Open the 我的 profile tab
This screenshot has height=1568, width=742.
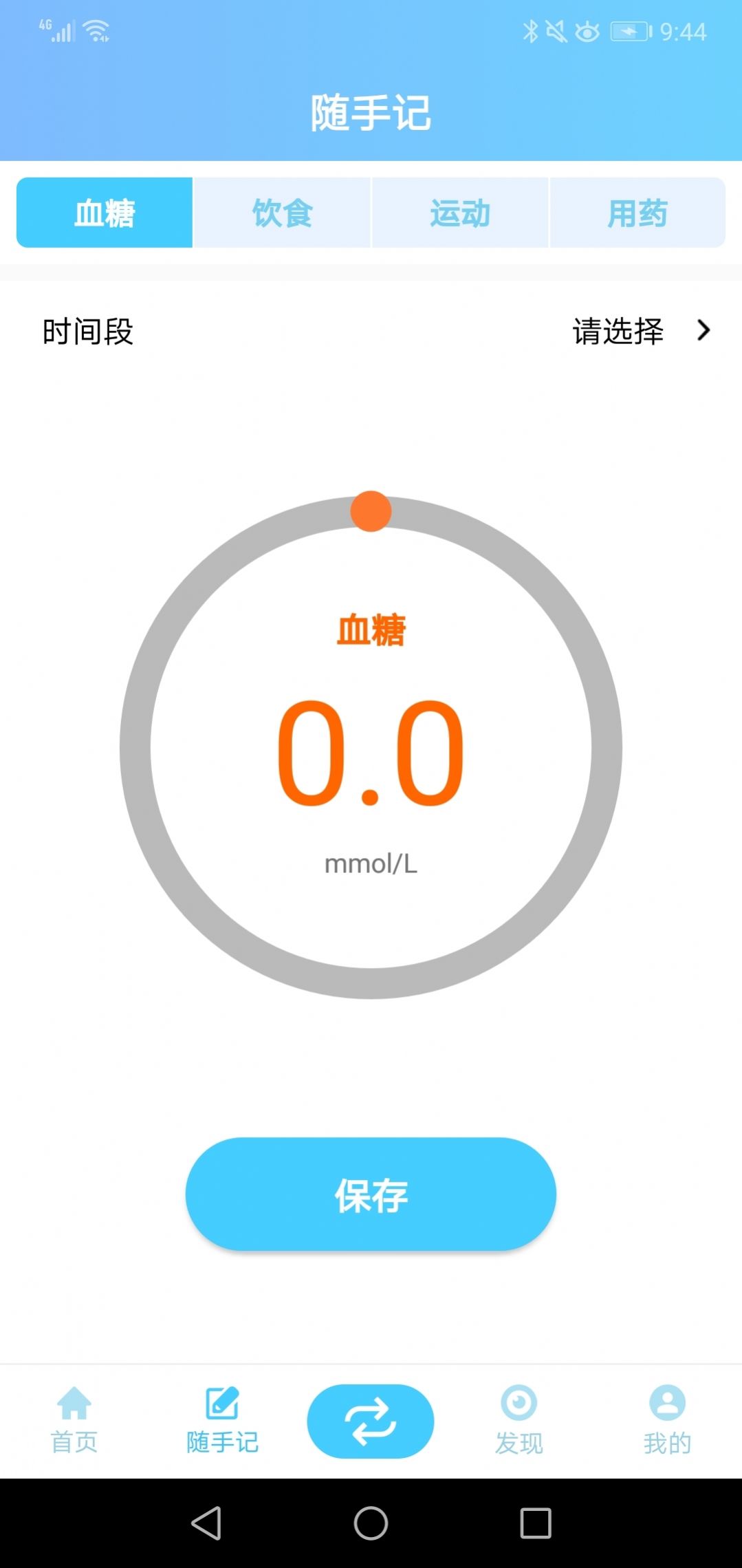(667, 1420)
